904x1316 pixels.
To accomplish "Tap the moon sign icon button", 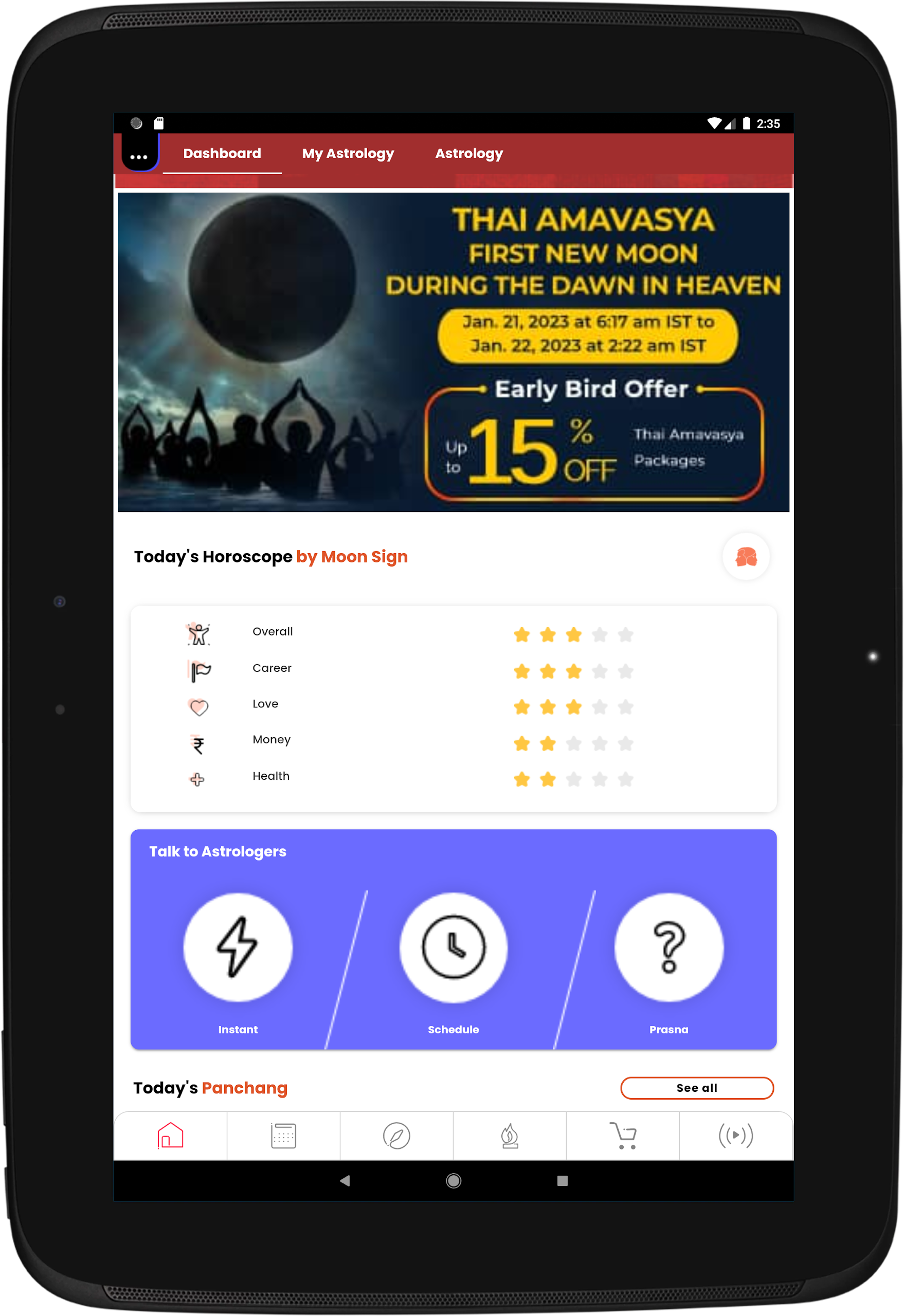I will [746, 557].
